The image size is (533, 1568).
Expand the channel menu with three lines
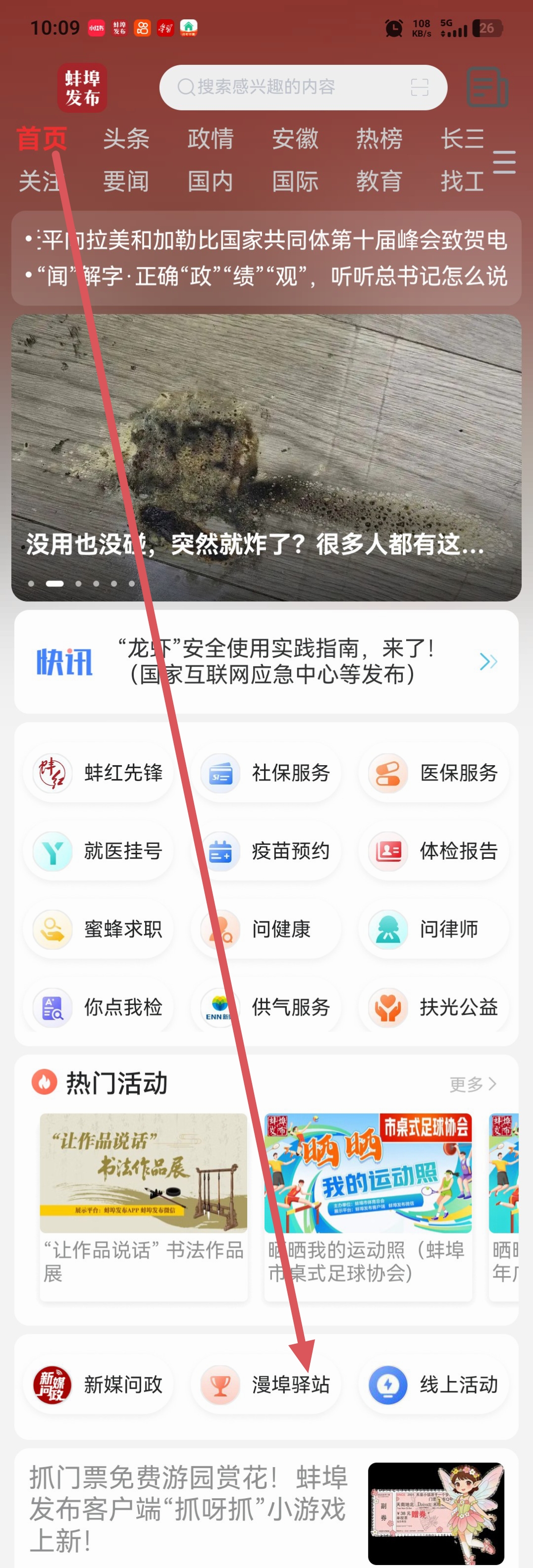pos(504,162)
